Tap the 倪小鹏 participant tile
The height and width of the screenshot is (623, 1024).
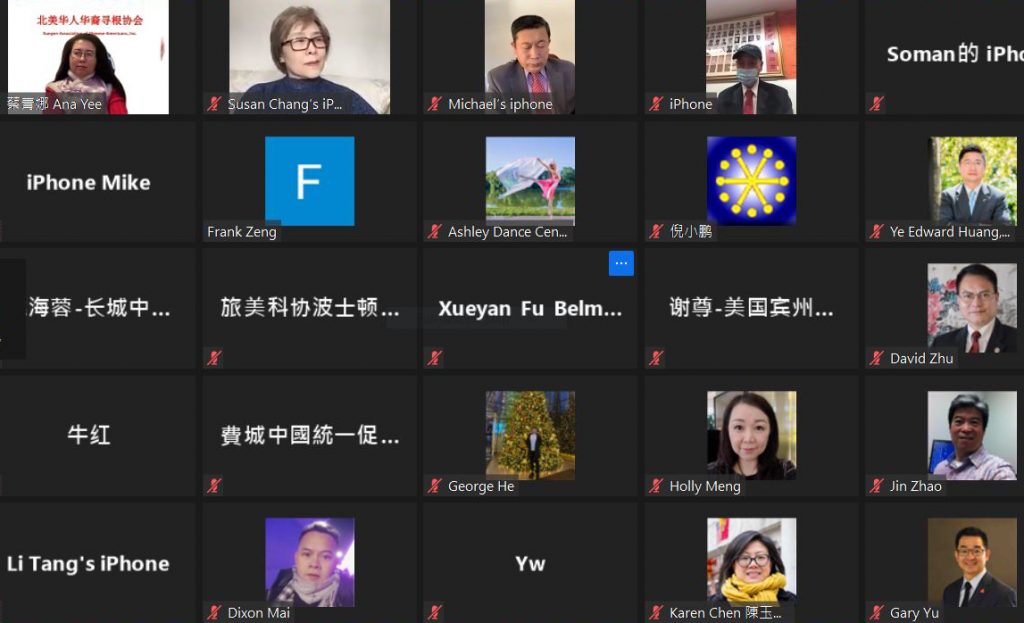[751, 181]
